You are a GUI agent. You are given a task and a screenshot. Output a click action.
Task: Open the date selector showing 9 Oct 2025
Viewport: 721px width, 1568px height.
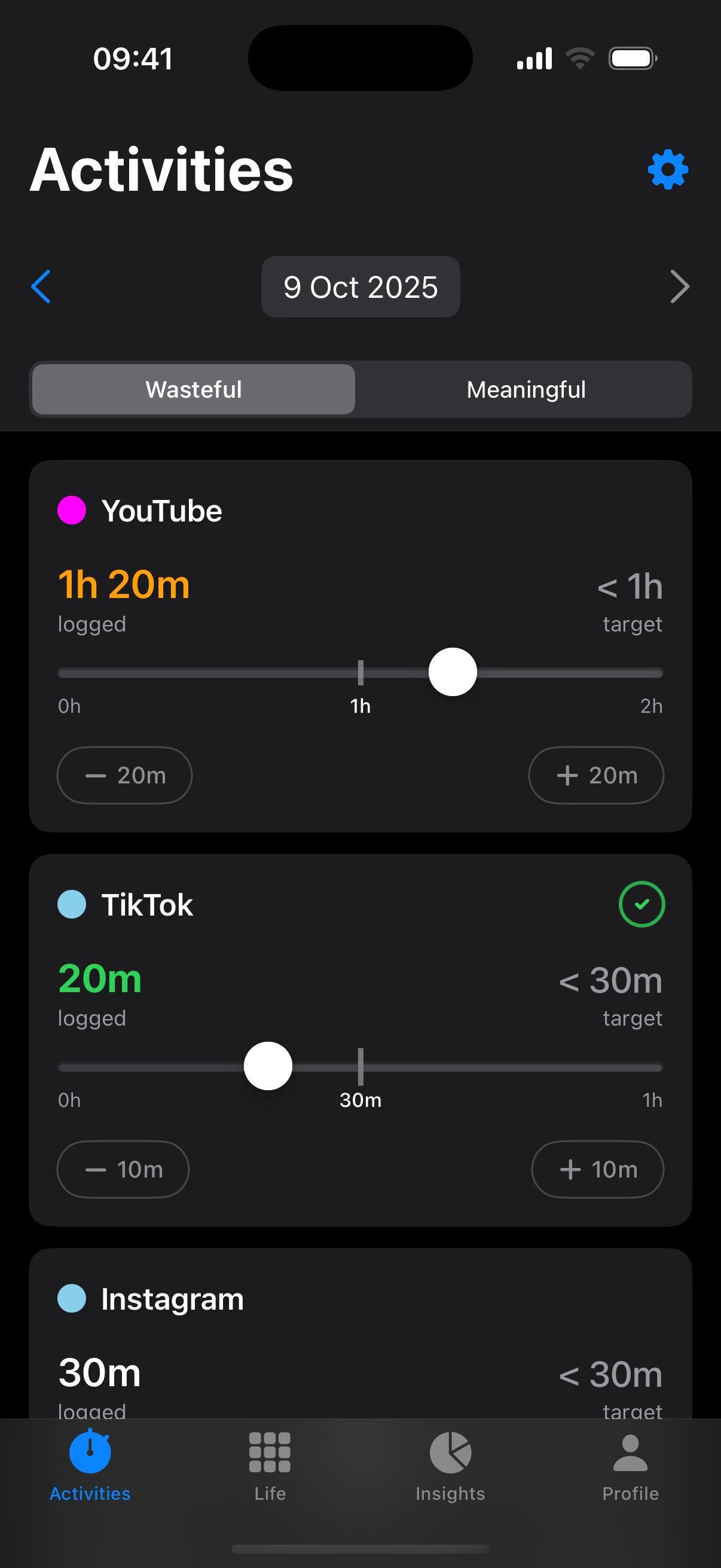pos(360,286)
